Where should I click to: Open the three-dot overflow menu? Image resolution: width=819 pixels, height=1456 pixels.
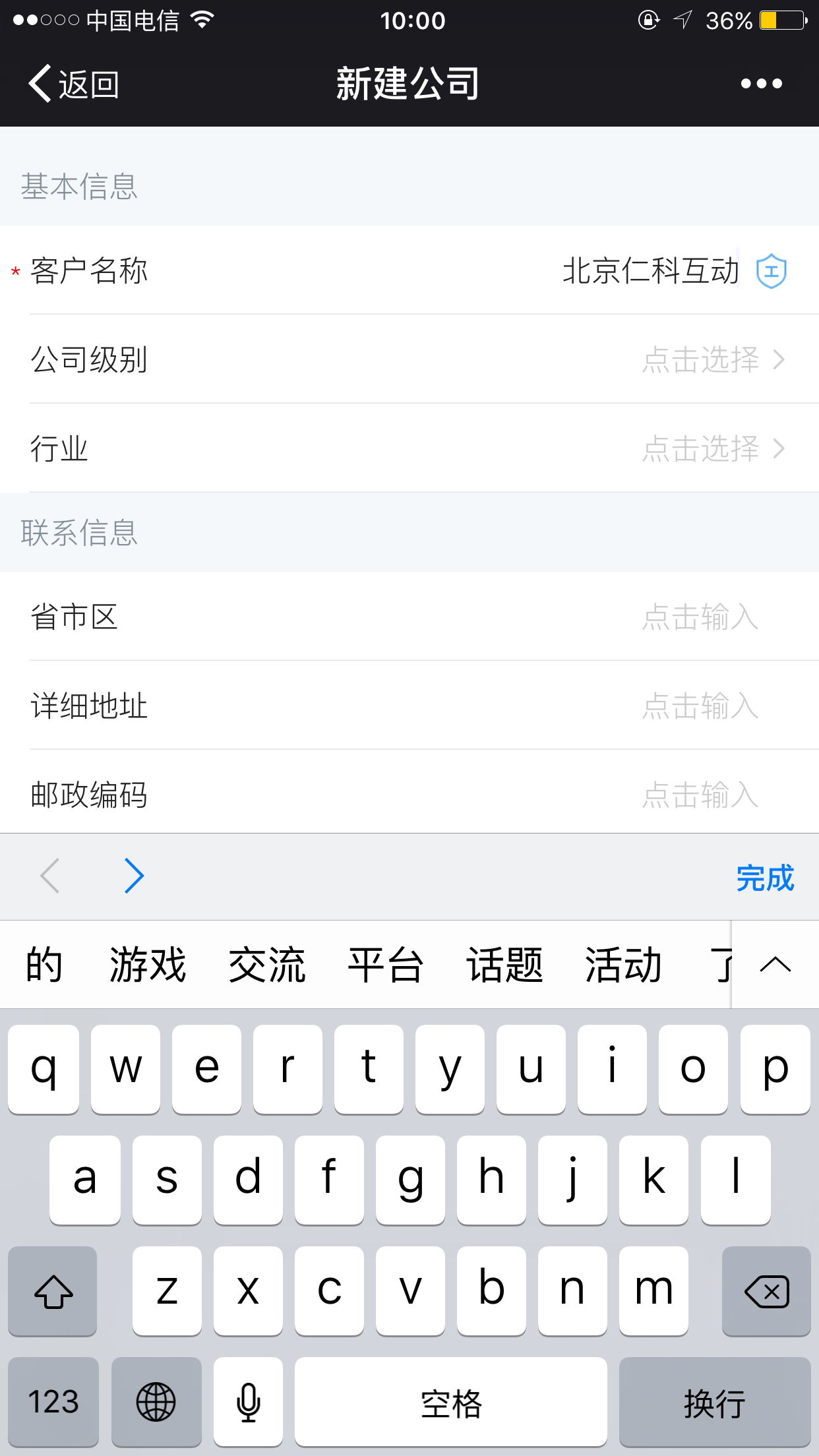pyautogui.click(x=761, y=84)
